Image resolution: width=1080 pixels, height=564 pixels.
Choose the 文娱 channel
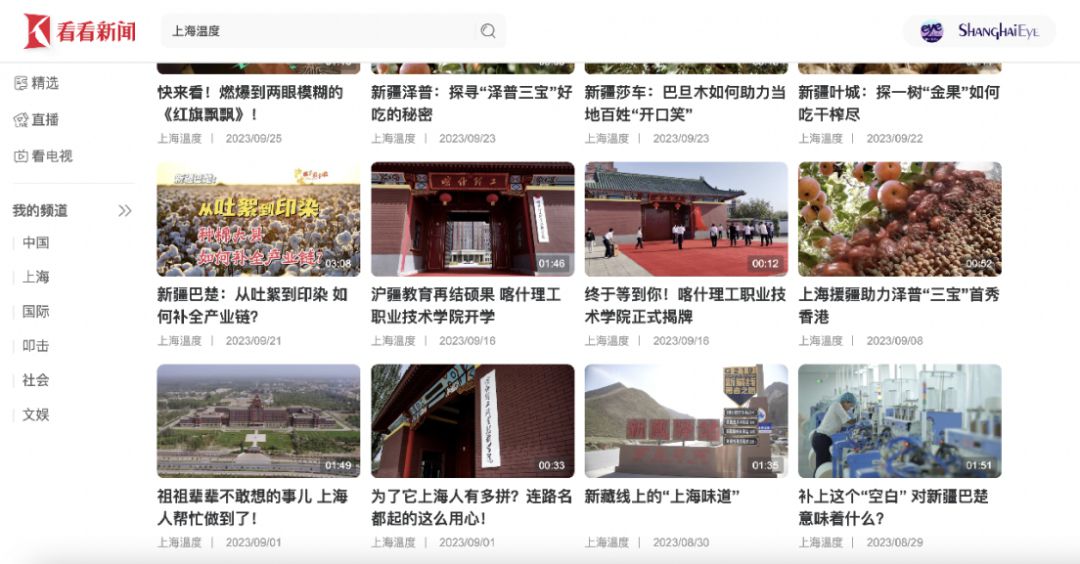pyautogui.click(x=36, y=414)
